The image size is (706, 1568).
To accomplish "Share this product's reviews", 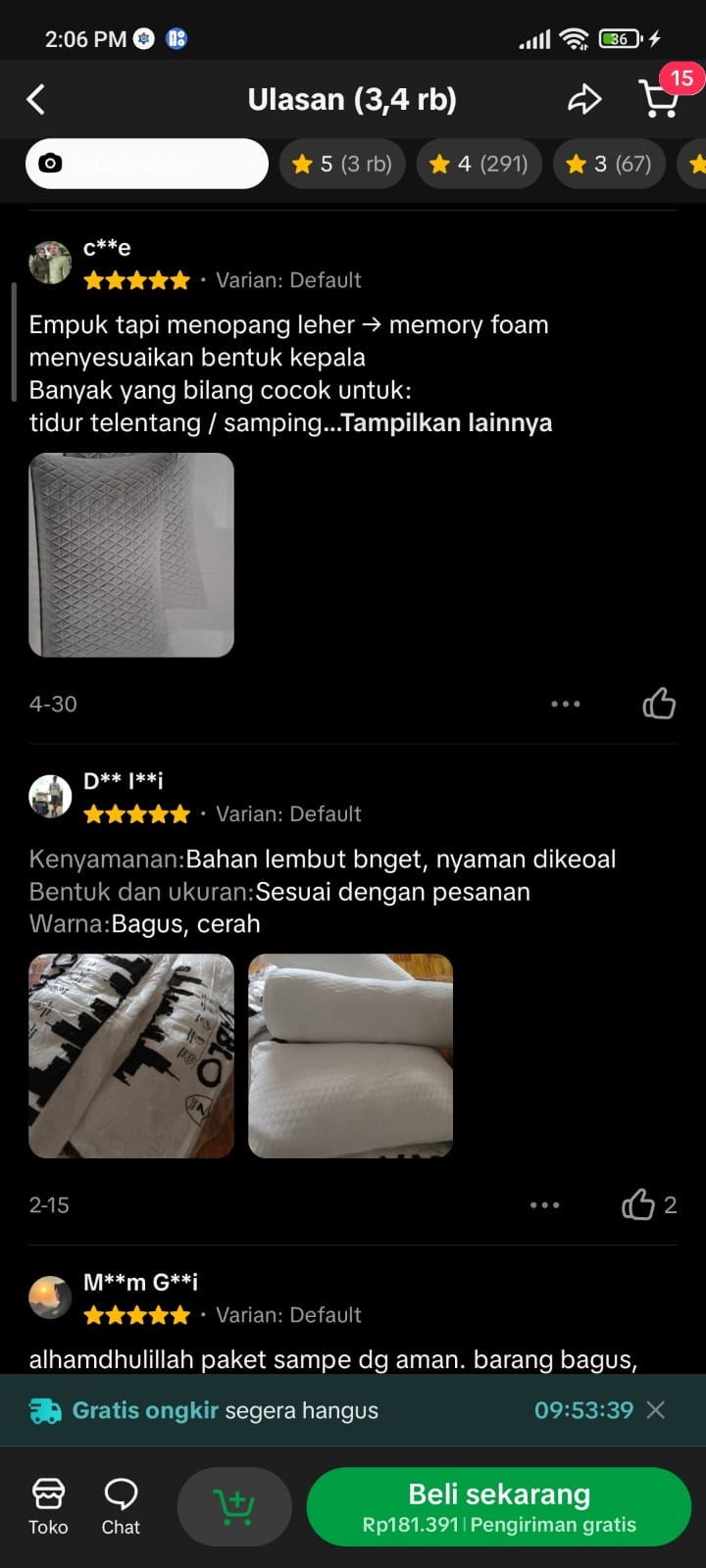I will tap(584, 99).
